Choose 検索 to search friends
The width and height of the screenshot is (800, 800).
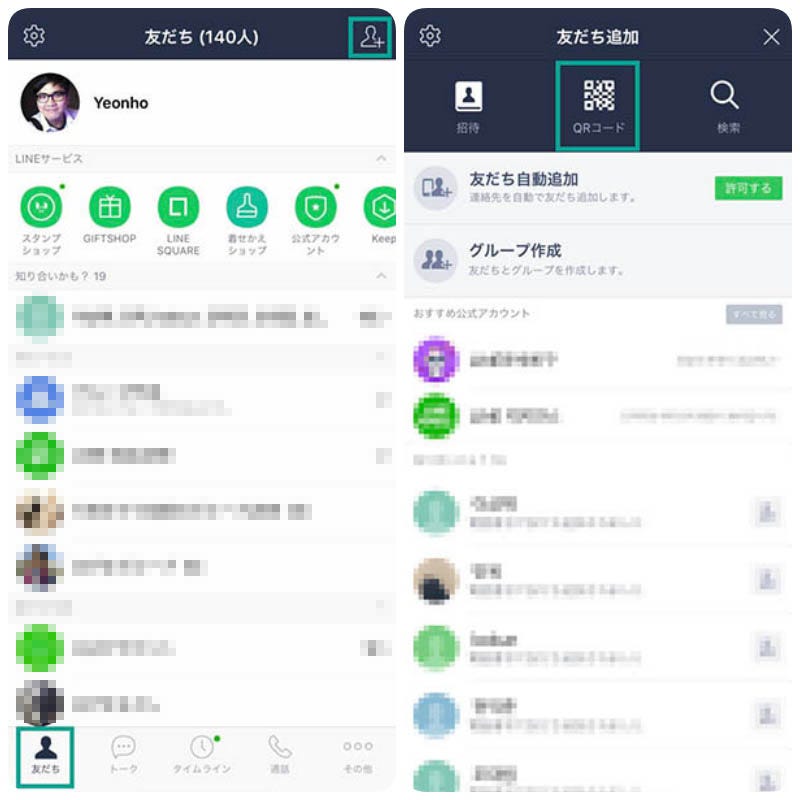click(x=727, y=107)
